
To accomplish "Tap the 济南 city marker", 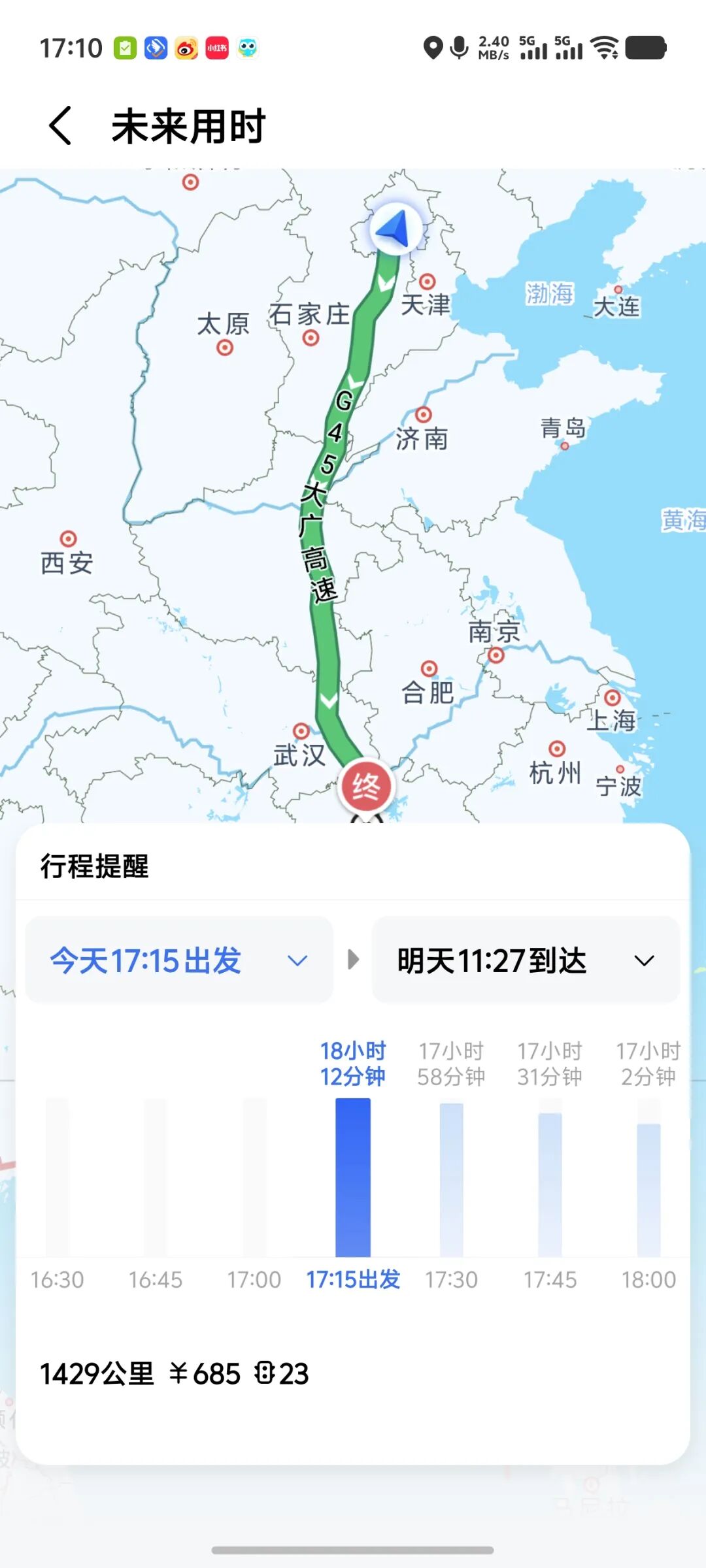I will [x=424, y=414].
